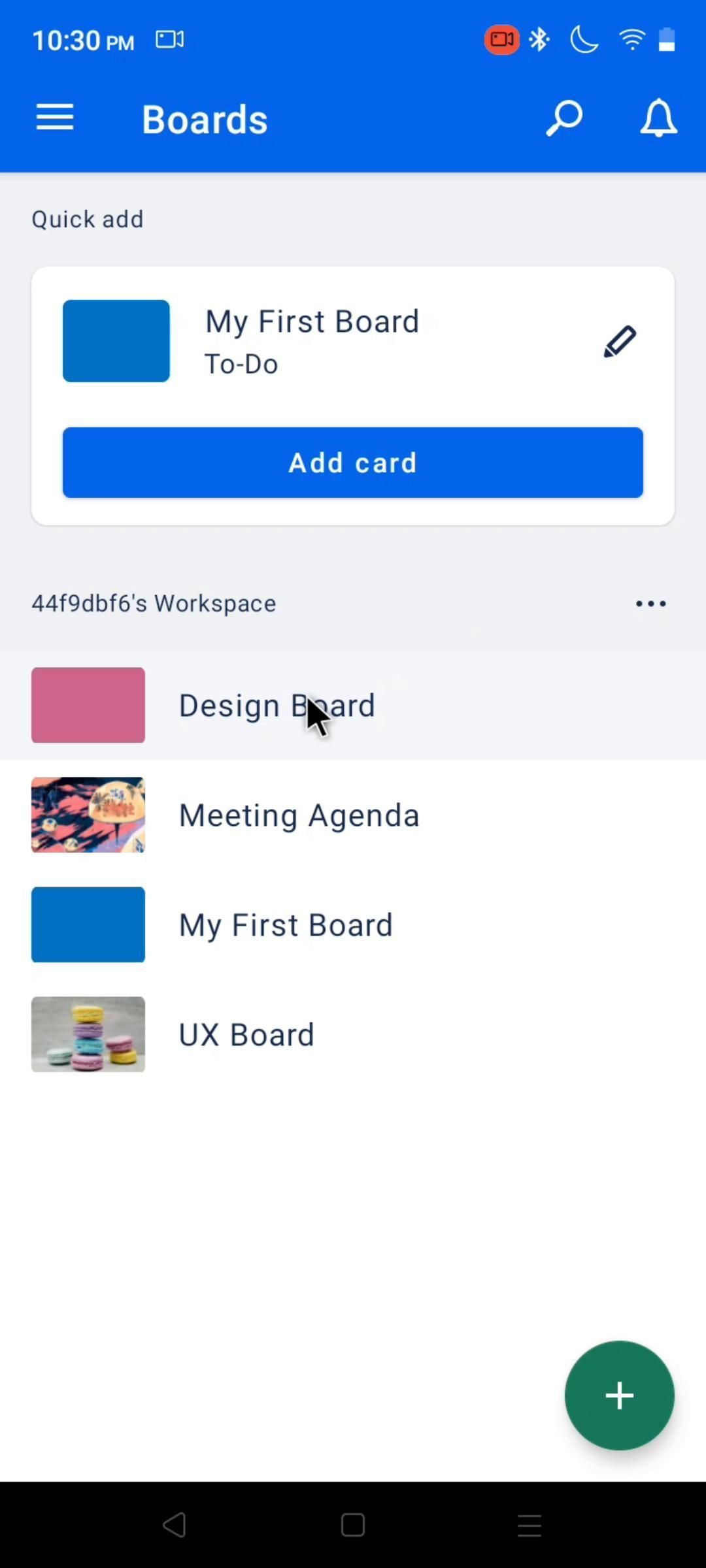Open the Design Board

point(277,706)
